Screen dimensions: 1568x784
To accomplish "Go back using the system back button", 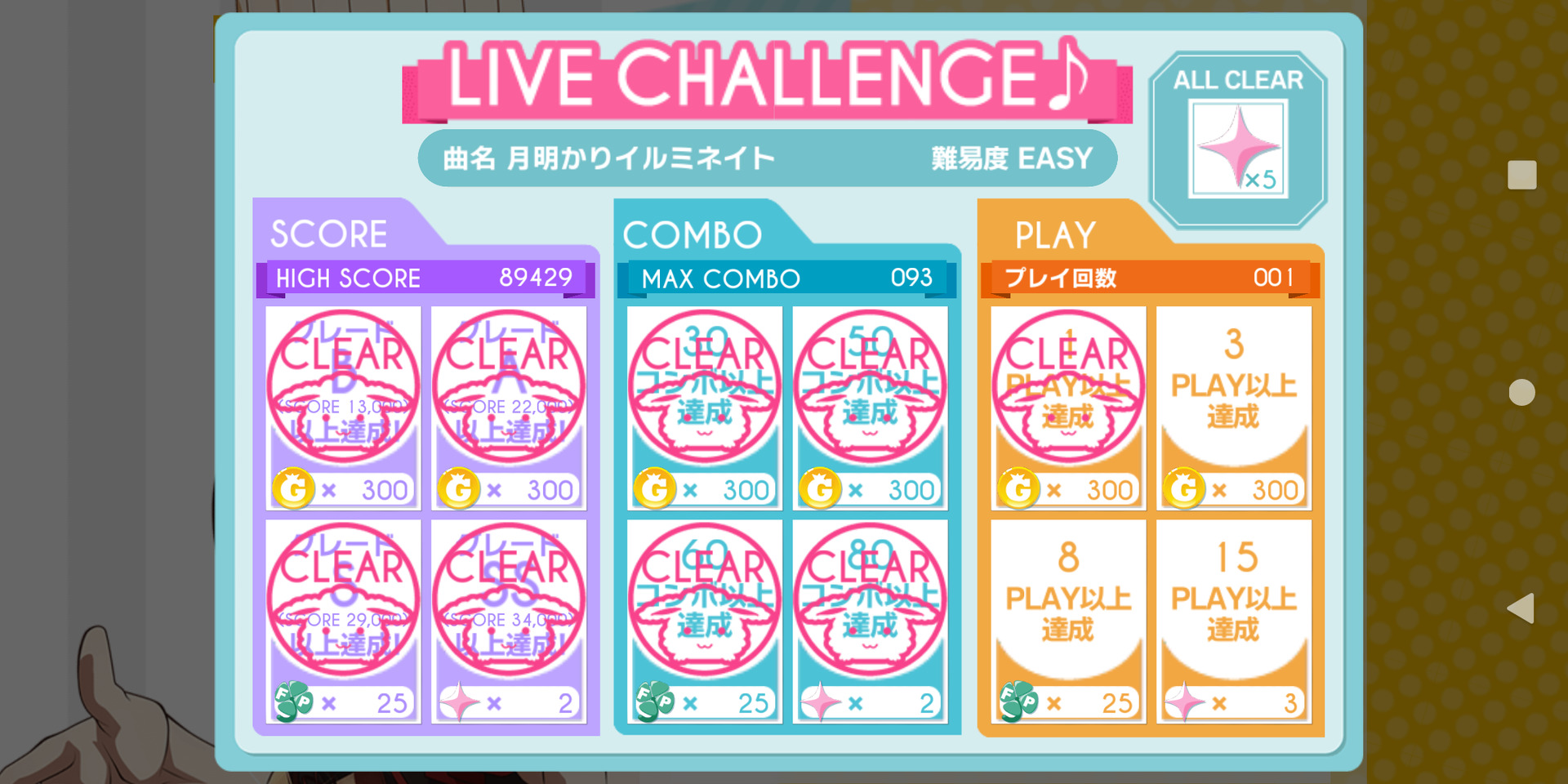I will (x=1521, y=608).
